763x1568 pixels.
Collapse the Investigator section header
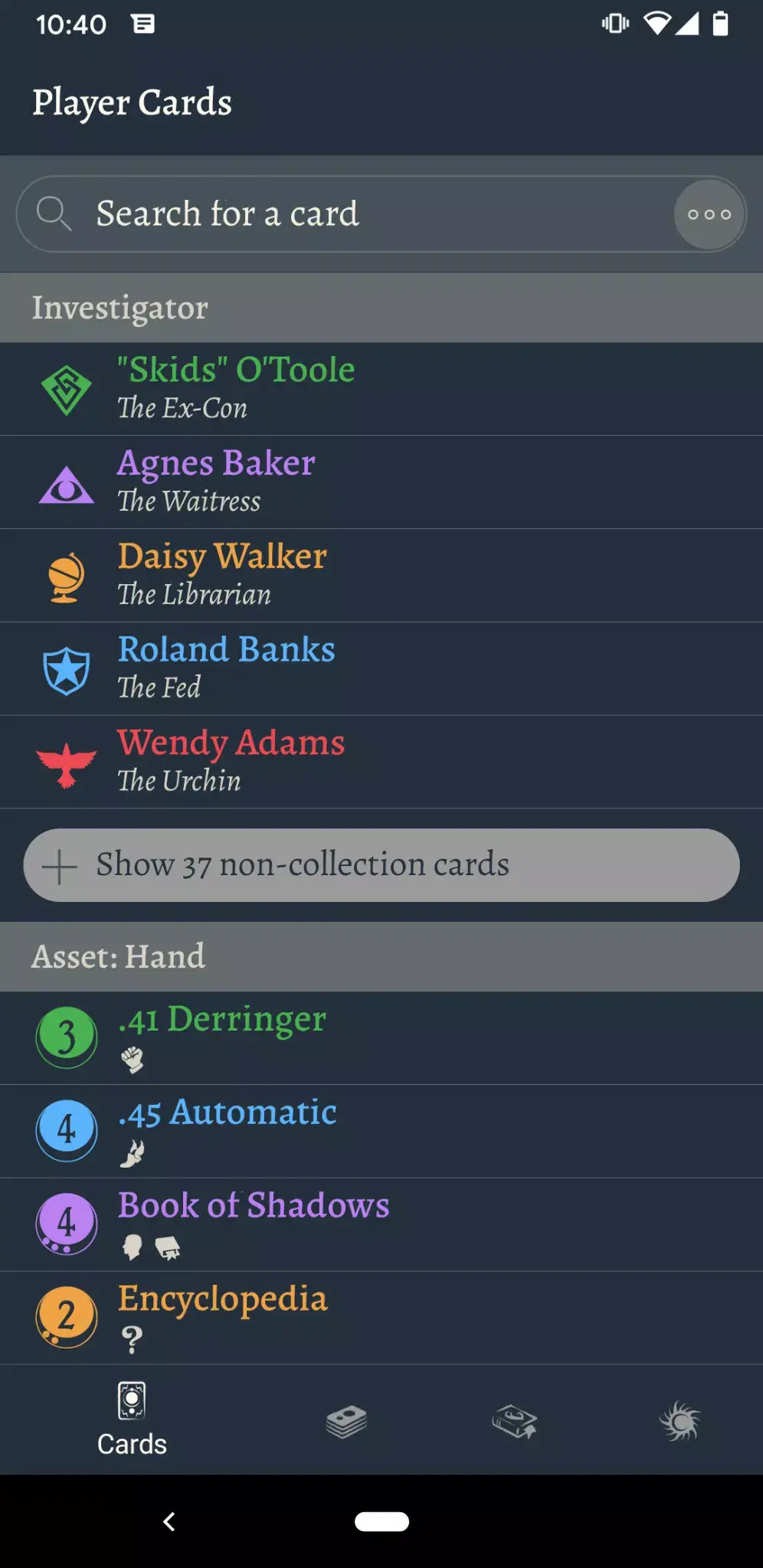point(381,307)
